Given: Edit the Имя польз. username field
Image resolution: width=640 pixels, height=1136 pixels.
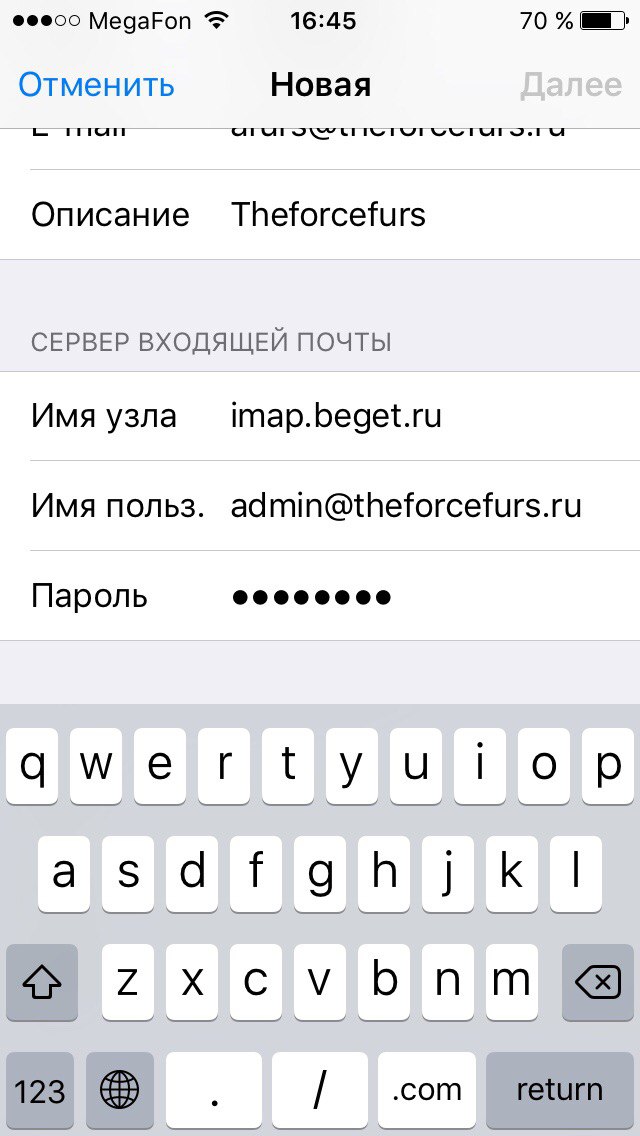Looking at the screenshot, I should (320, 506).
